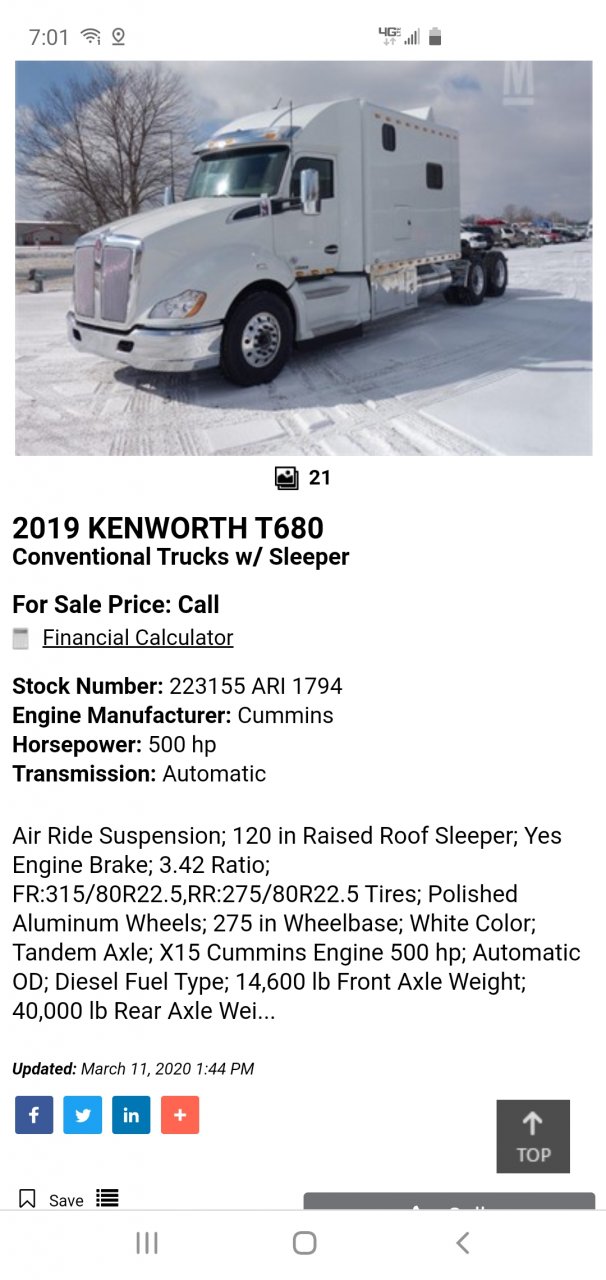Open the 21-photo gallery
Screen dimensions: 606x1280
[303, 478]
